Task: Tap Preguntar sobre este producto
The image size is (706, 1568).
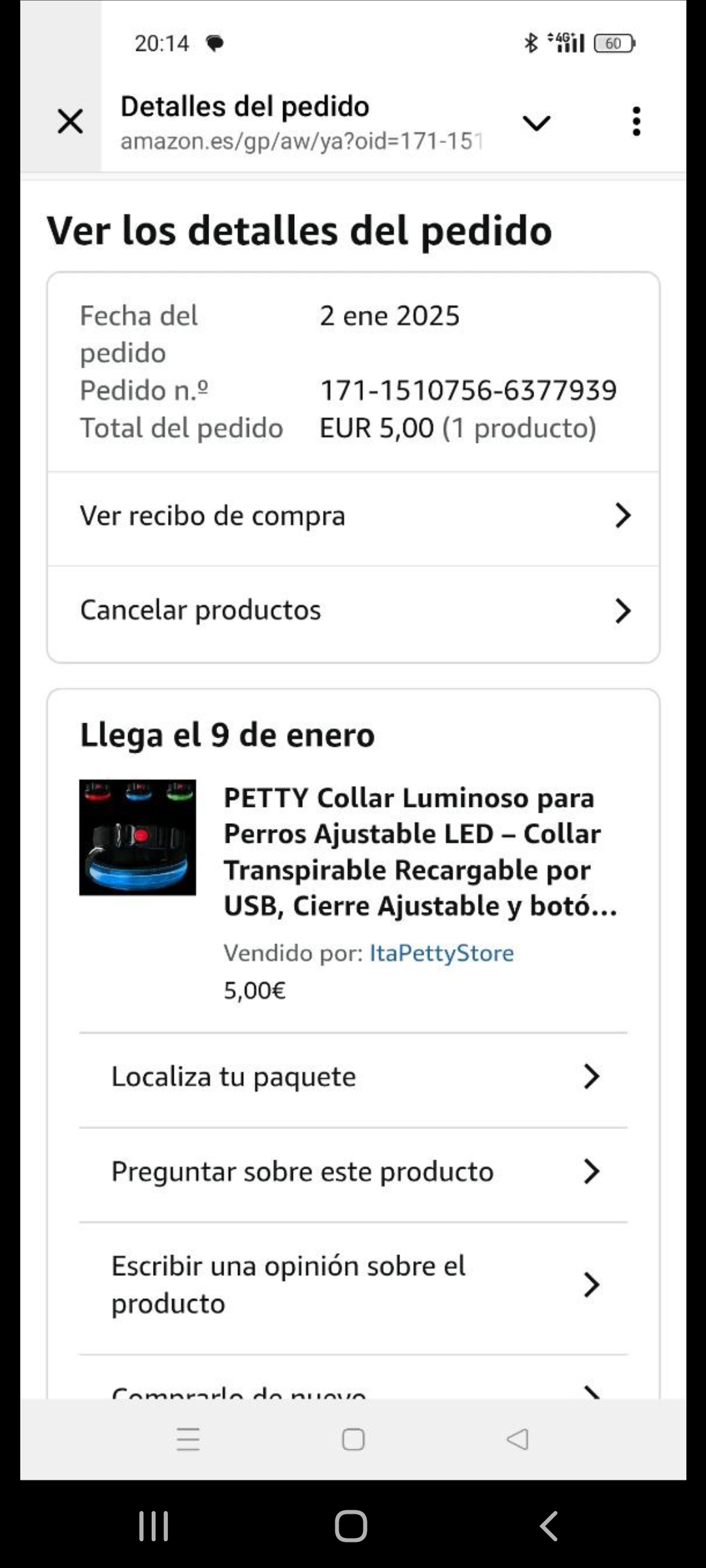Action: click(353, 1171)
